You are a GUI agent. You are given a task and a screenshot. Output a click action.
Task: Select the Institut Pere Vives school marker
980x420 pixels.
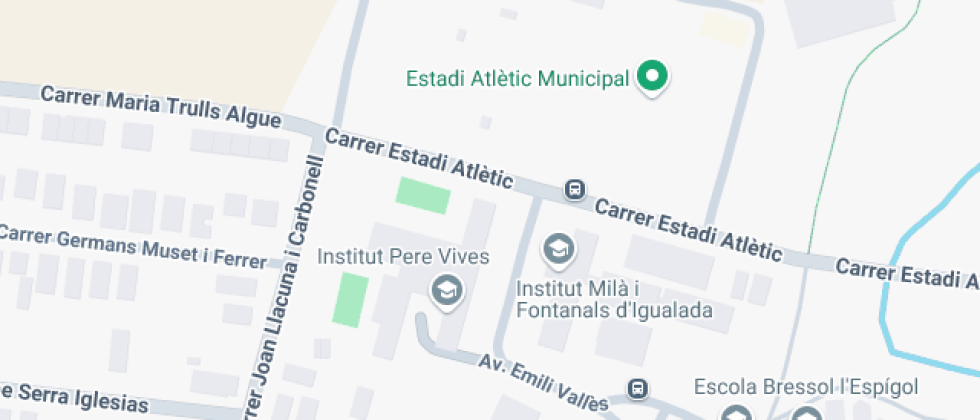tap(447, 291)
